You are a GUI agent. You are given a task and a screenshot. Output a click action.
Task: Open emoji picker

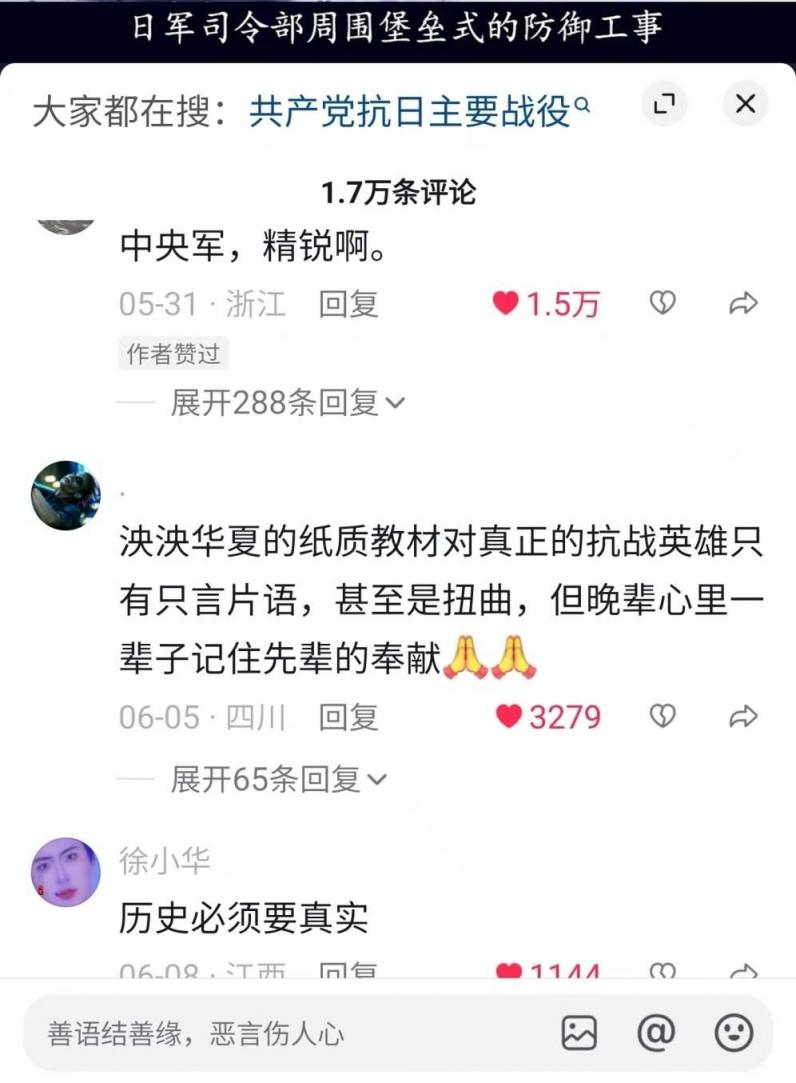(x=734, y=1033)
